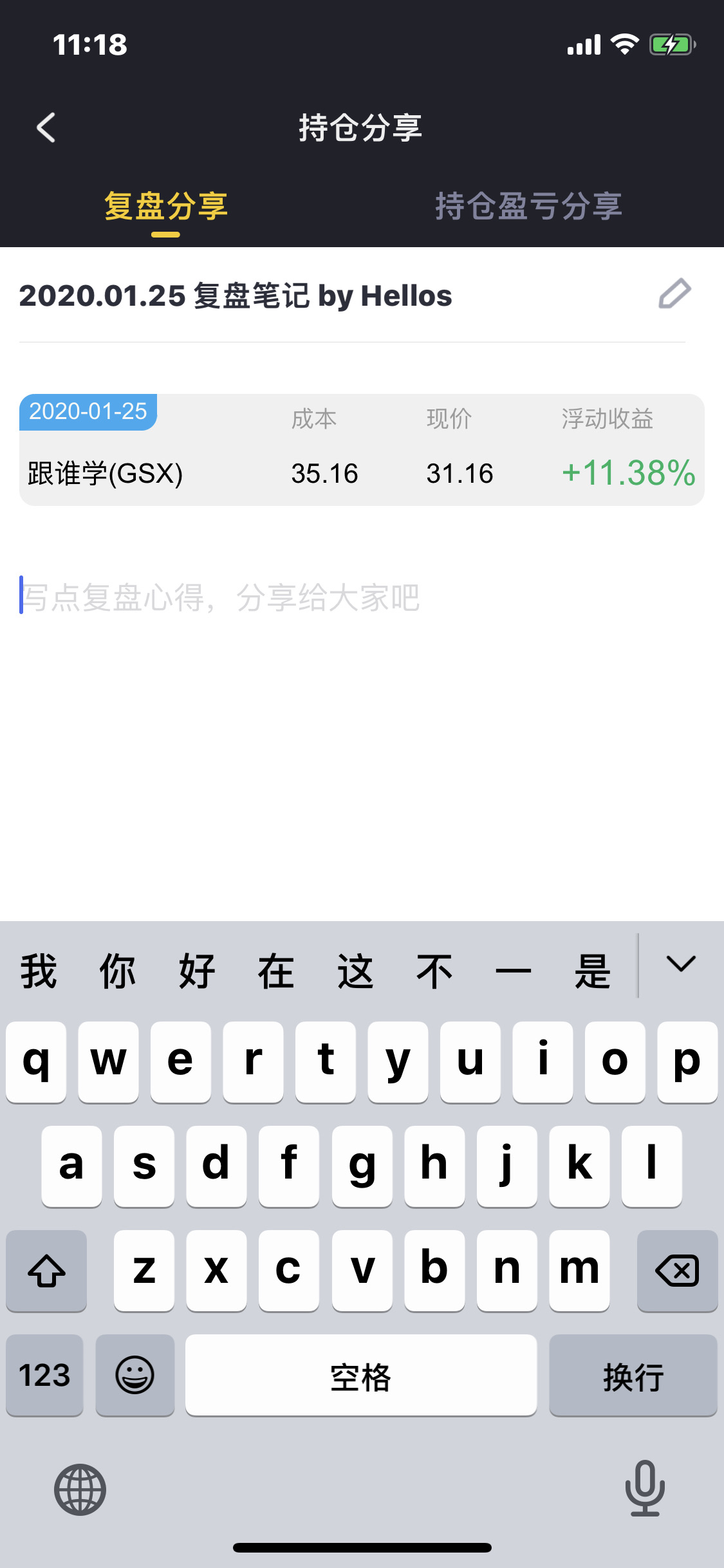Tap the 换行 return key

(633, 1376)
